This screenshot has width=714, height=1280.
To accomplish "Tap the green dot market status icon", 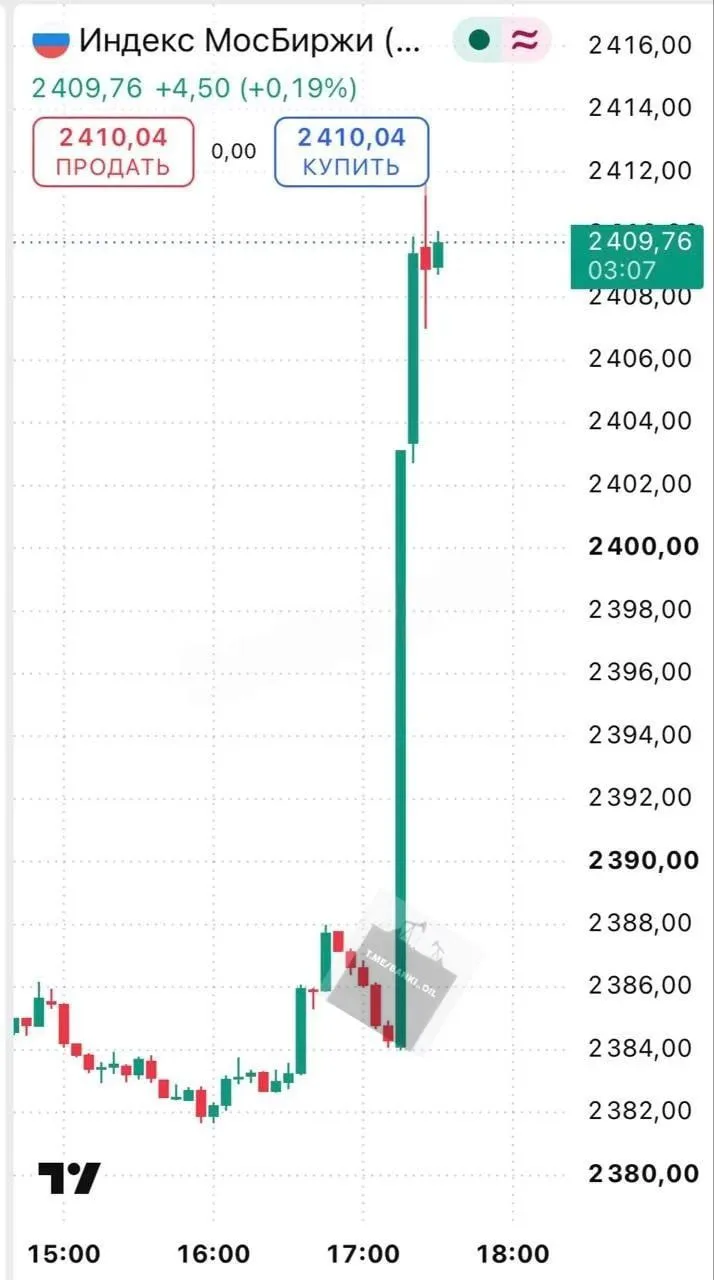I will pos(479,40).
